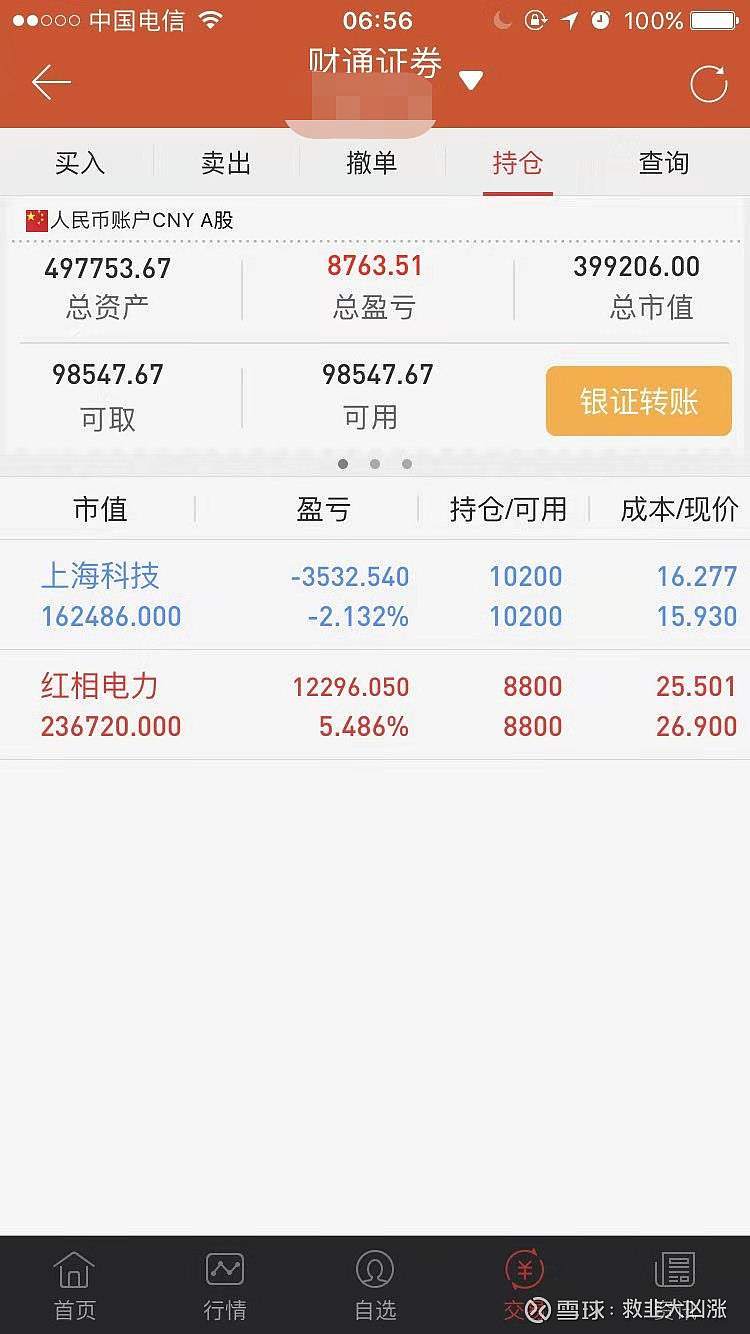Open the 自选 tab

click(375, 1286)
